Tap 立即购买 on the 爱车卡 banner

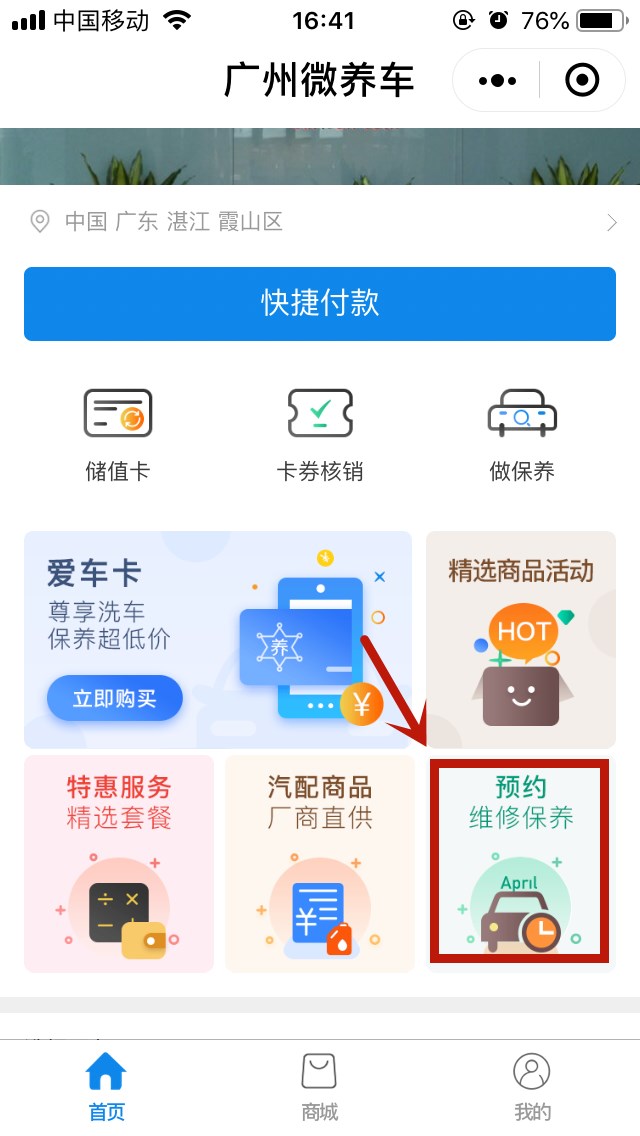click(115, 698)
